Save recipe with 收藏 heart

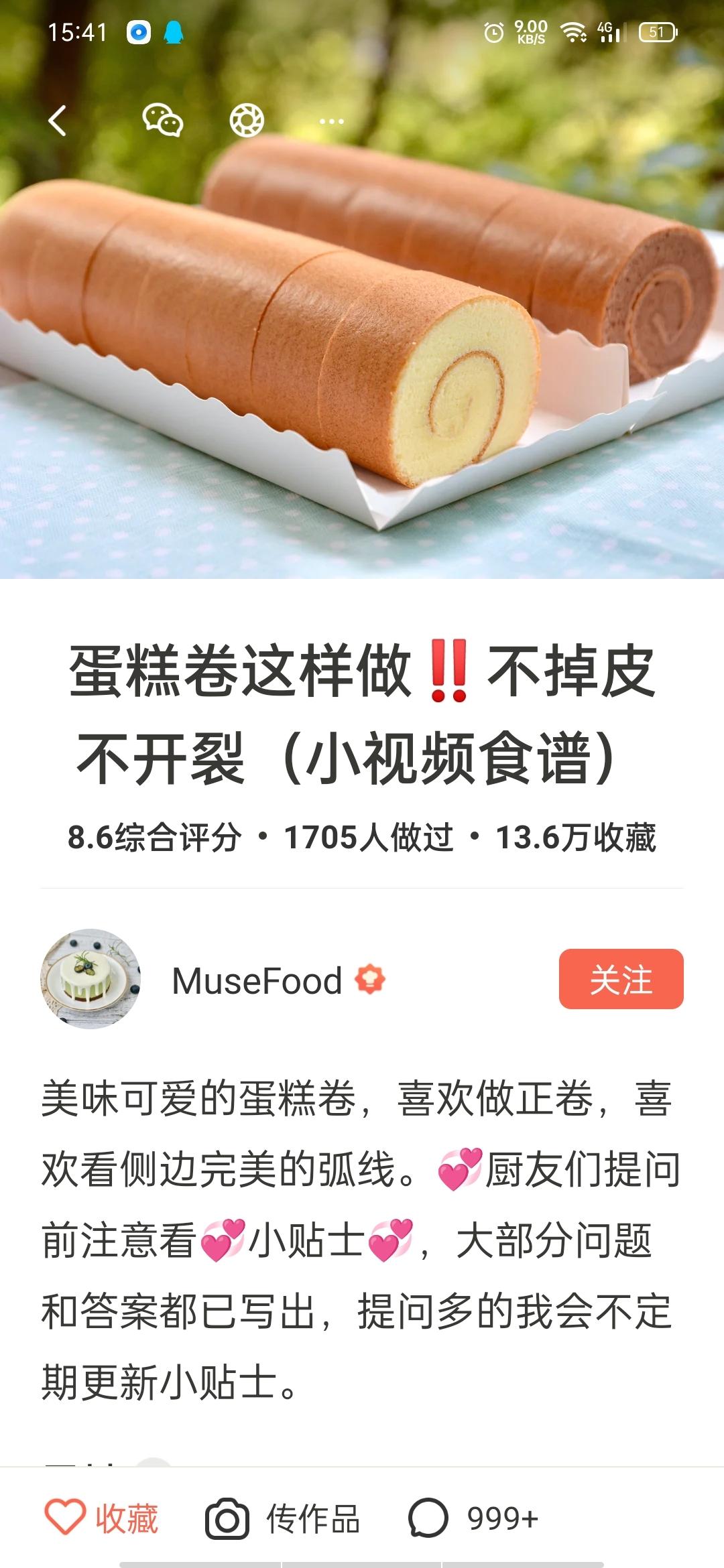point(102,1518)
